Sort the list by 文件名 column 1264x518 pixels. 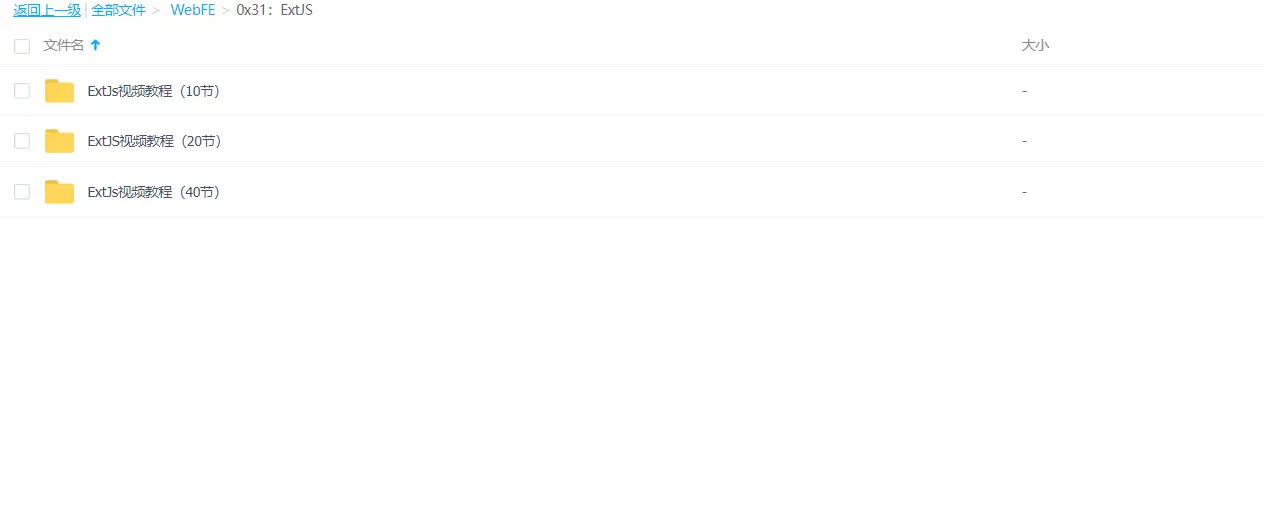click(64, 45)
